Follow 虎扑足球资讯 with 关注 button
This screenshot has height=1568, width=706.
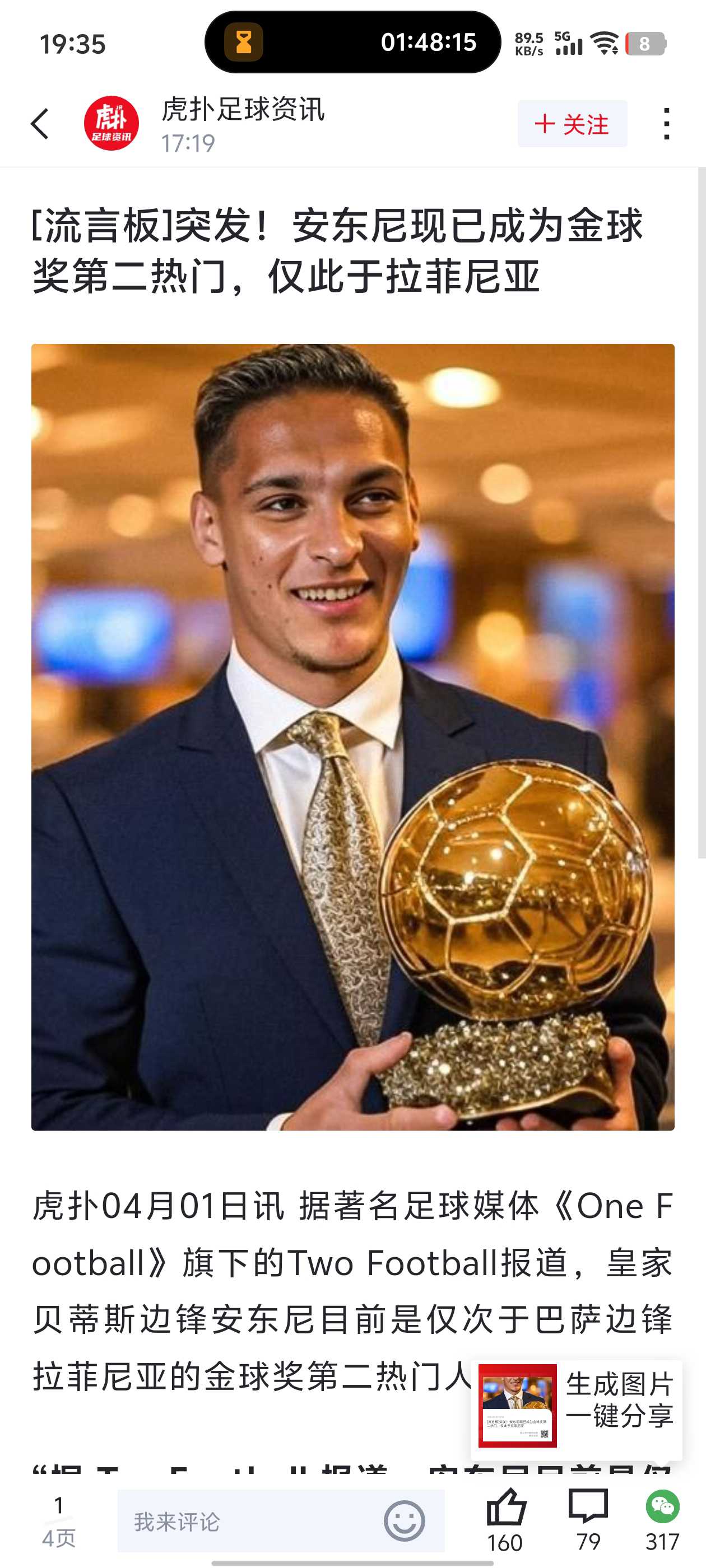coord(572,124)
